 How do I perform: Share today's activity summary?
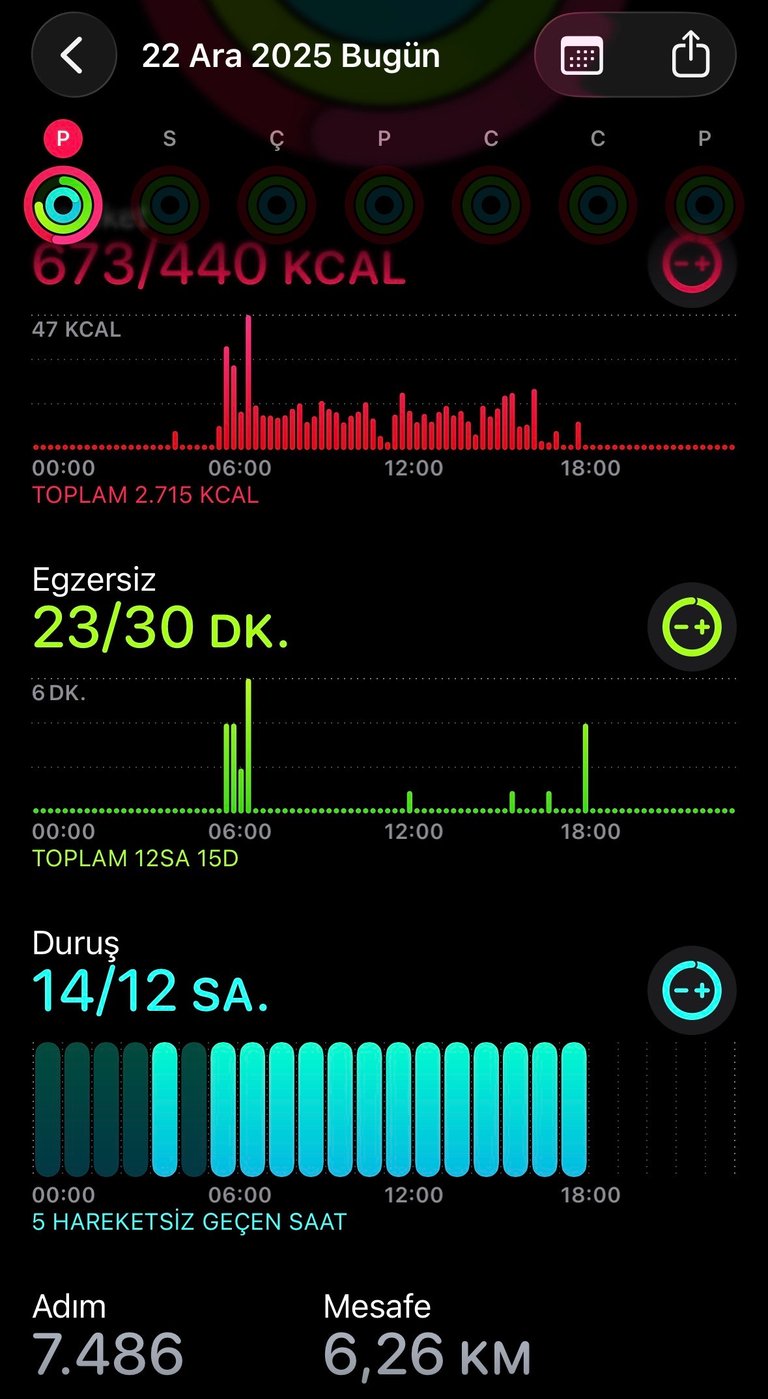(x=689, y=55)
